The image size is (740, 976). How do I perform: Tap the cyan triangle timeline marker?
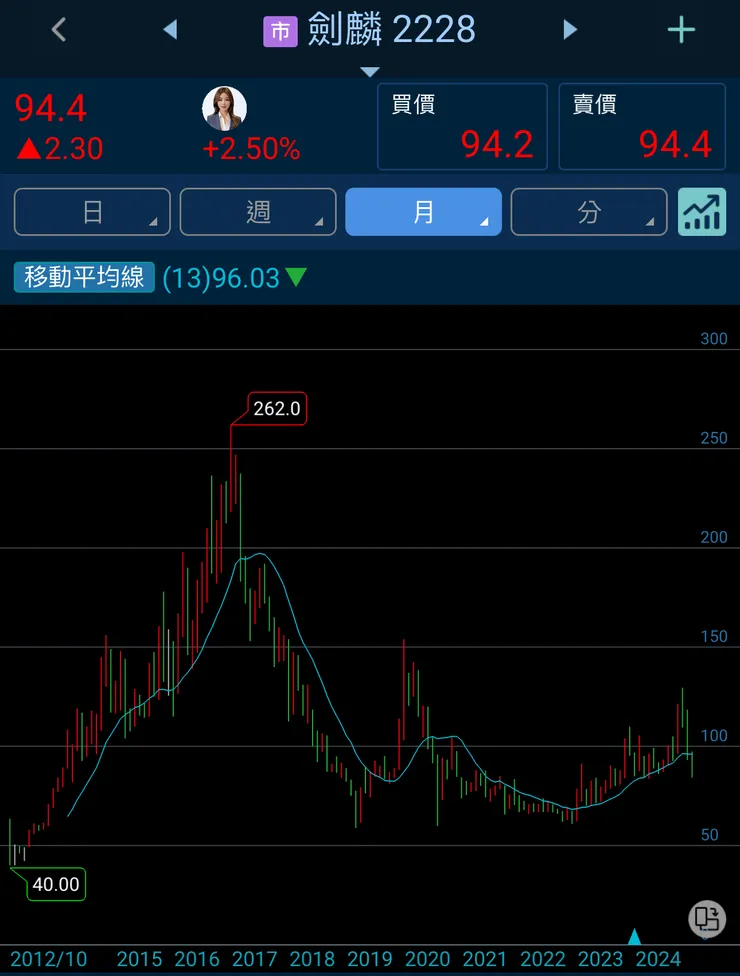tap(633, 937)
